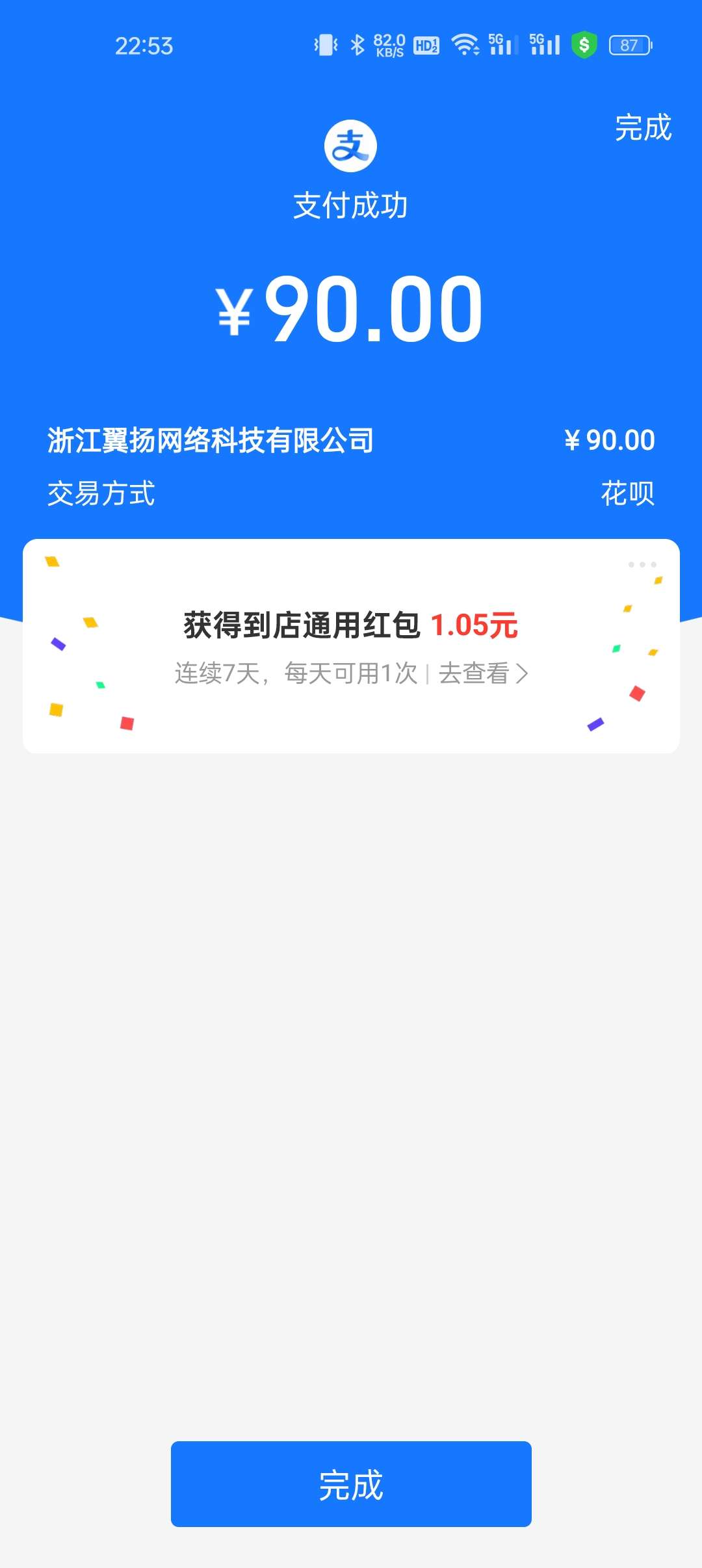Open the three-dot menu on reward card
This screenshot has width=702, height=1568.
642,564
